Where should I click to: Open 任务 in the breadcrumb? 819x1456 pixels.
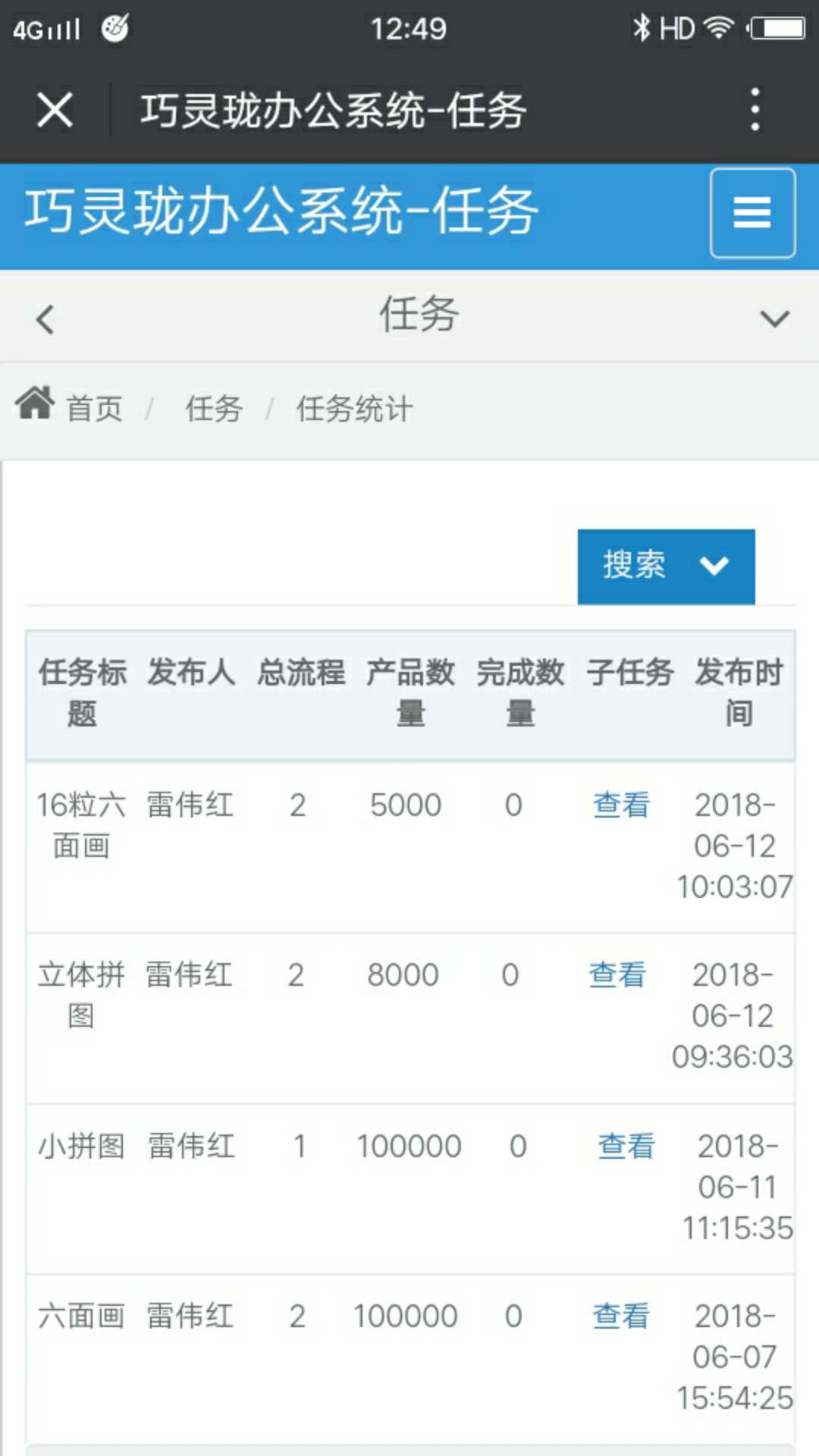(214, 409)
